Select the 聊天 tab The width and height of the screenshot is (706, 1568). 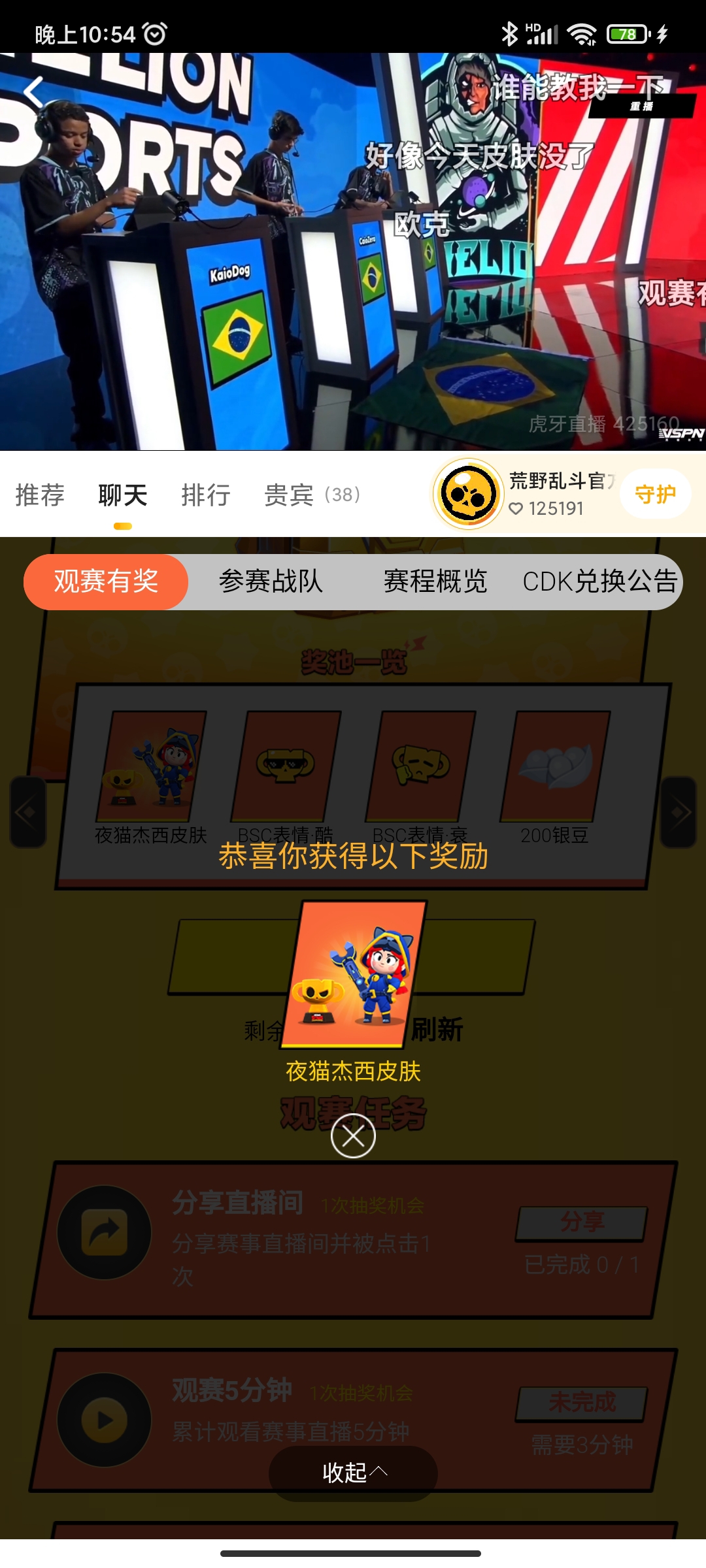[123, 495]
